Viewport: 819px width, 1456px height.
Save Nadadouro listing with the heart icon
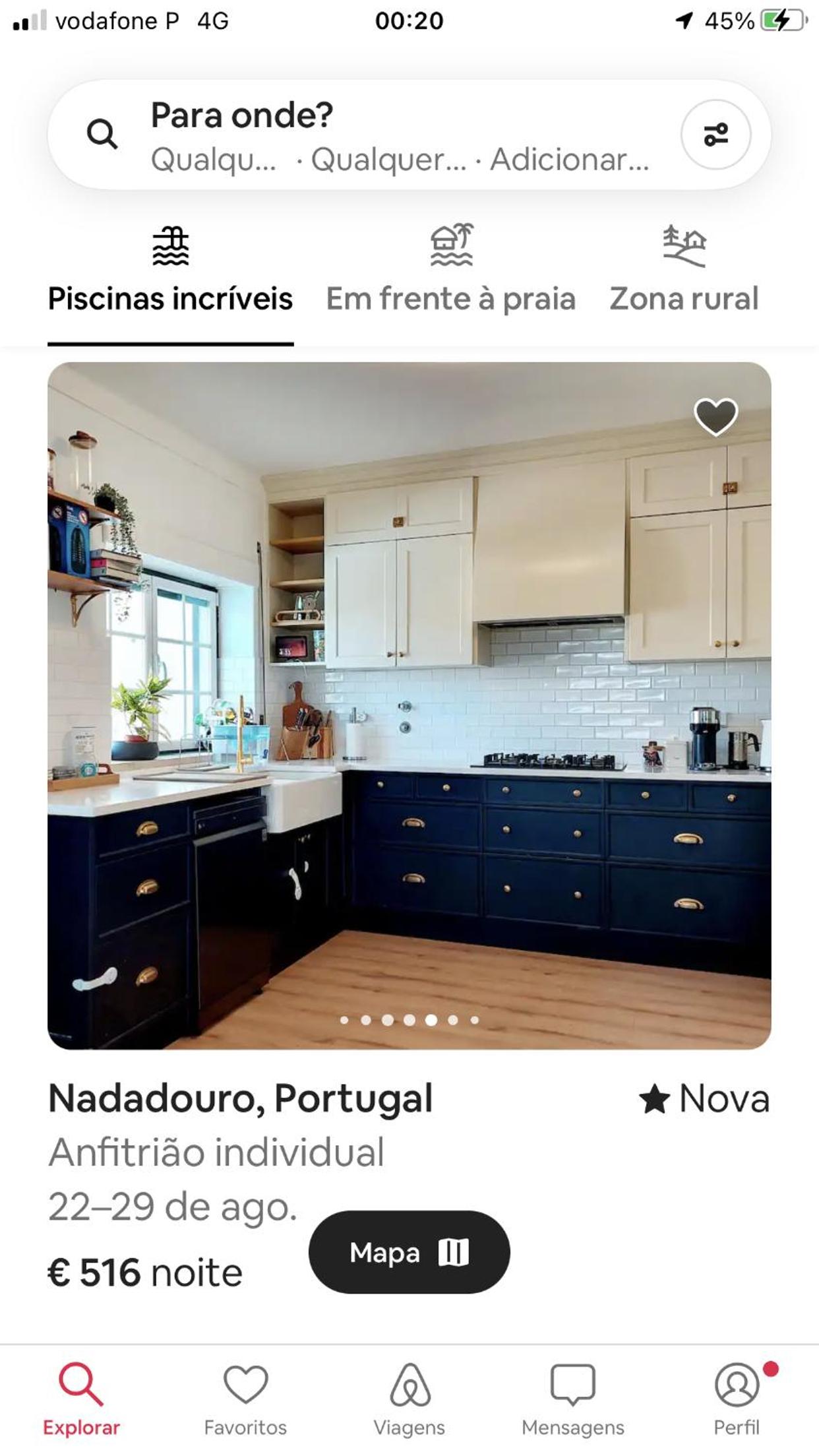click(x=715, y=416)
